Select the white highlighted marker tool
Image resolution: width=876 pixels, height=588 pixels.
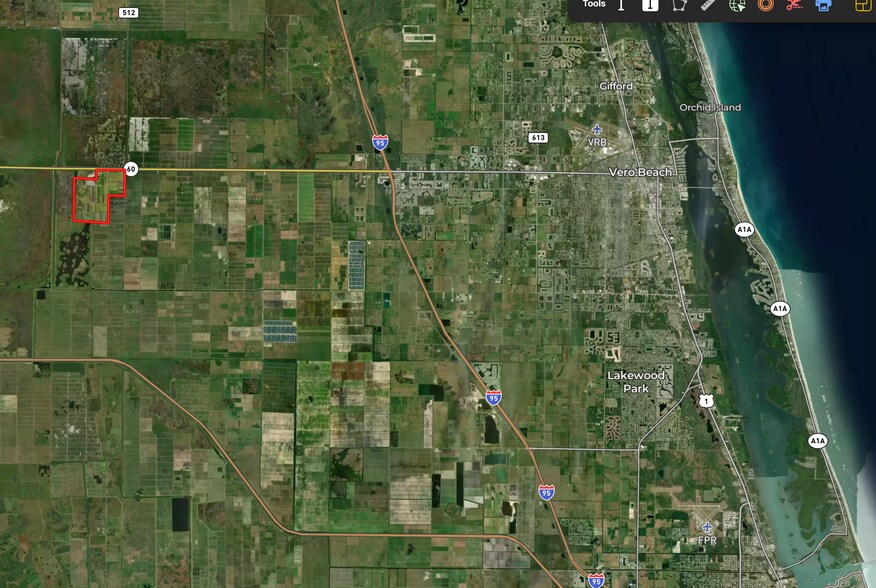(650, 5)
